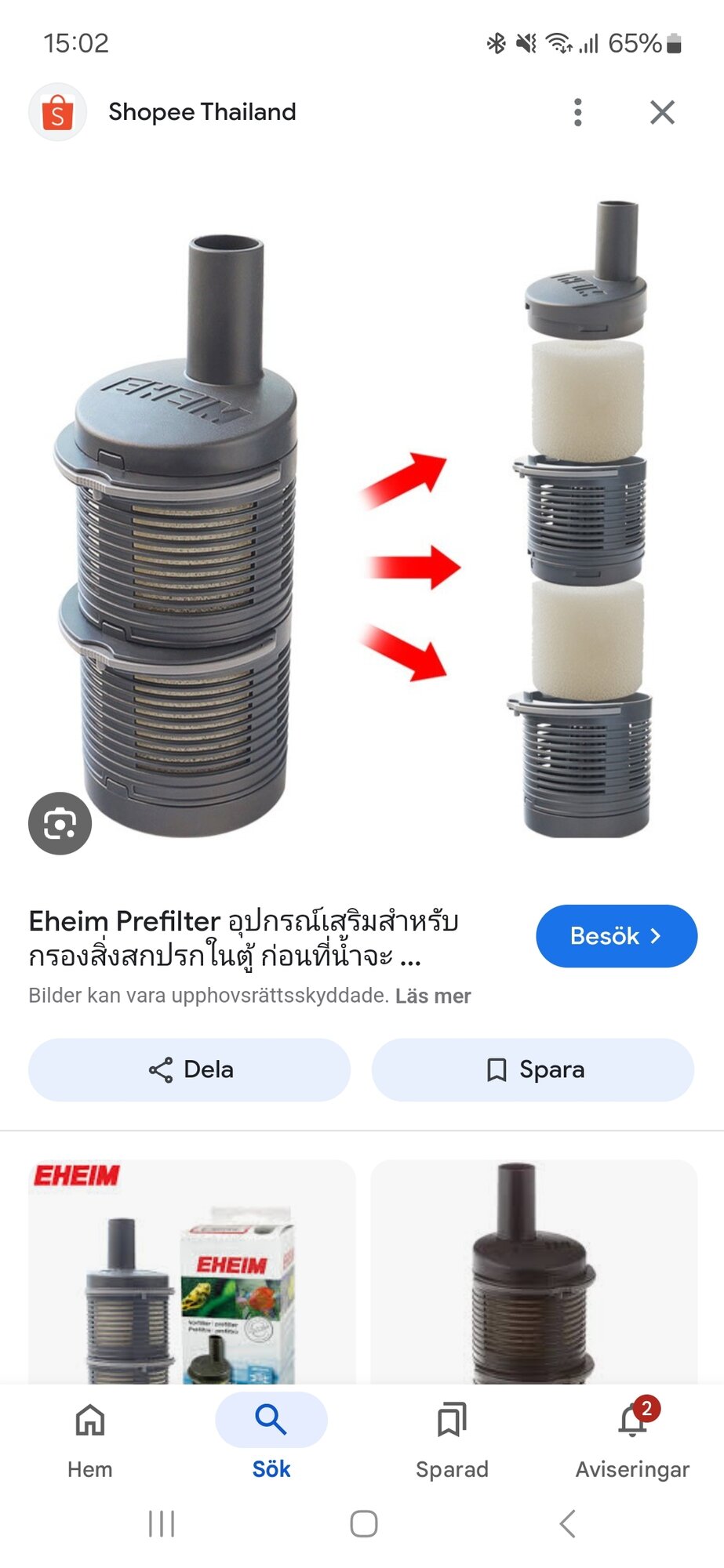Open the Läs mer copyright link
Screen dimensions: 724x1568
pos(433,996)
